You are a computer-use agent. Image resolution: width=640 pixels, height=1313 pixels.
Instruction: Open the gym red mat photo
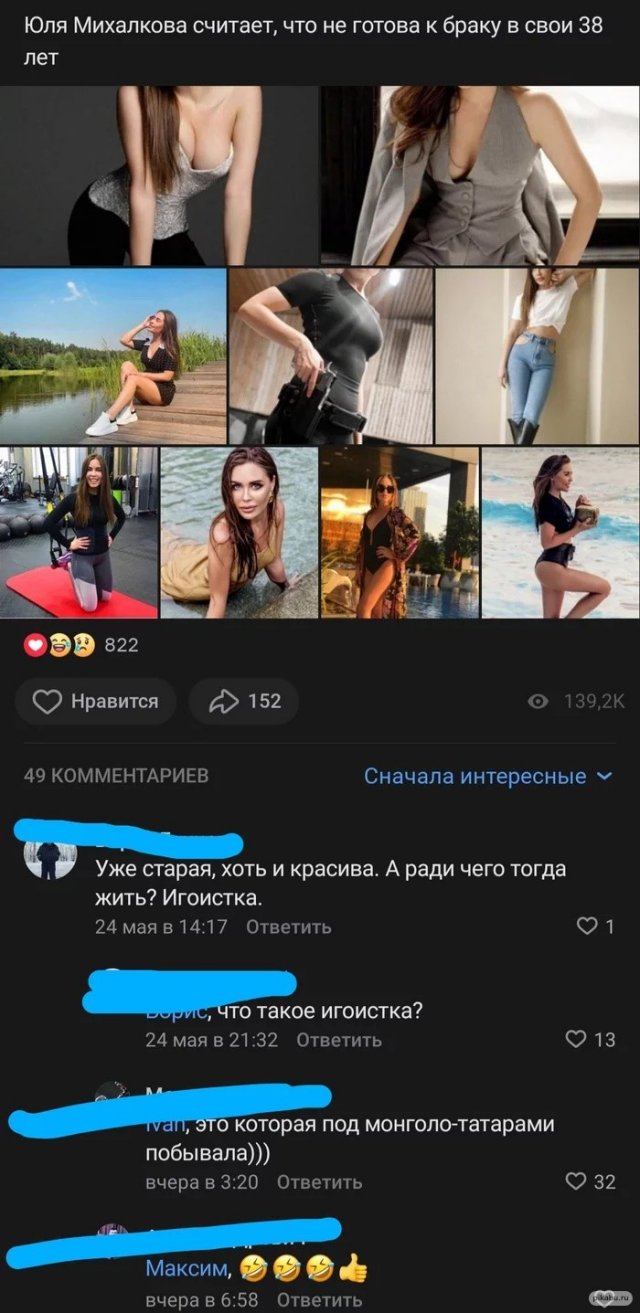(x=79, y=532)
